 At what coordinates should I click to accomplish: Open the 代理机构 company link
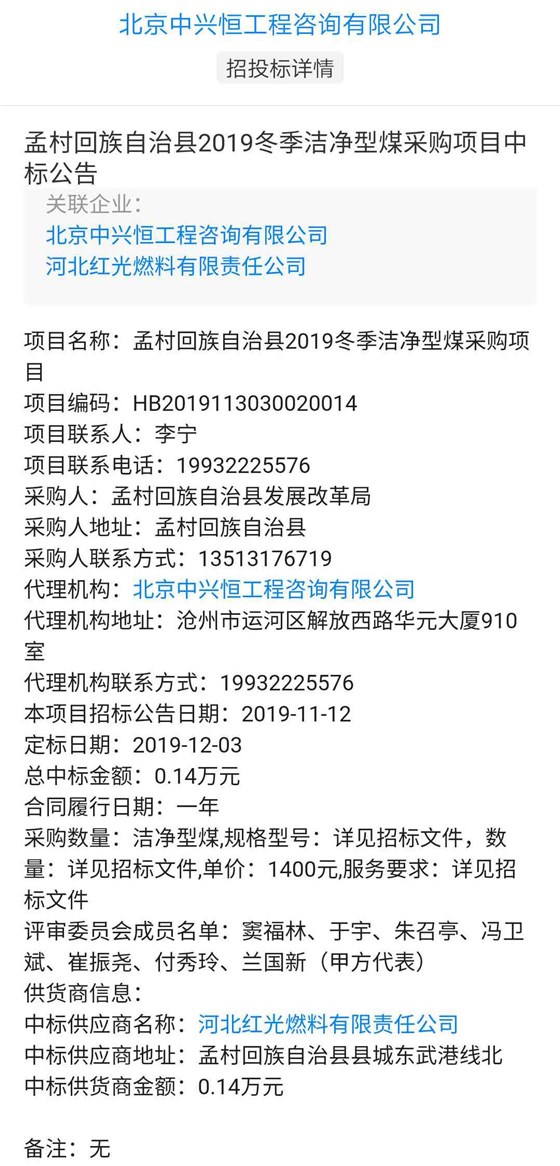274,590
